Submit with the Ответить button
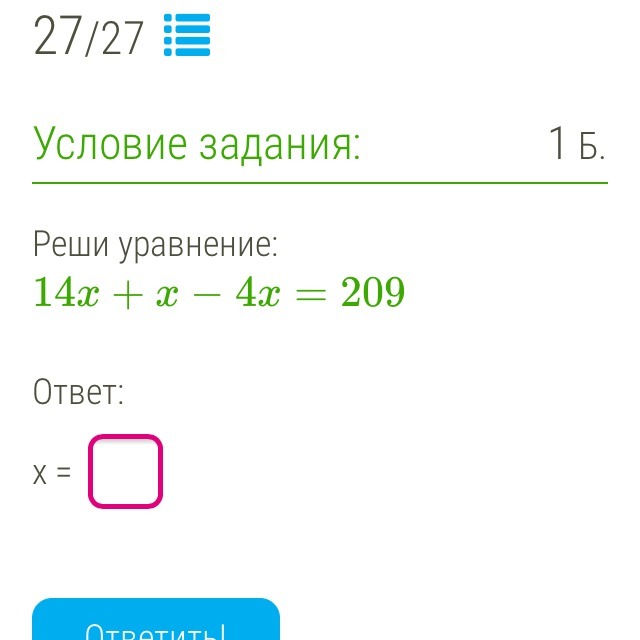The image size is (640, 640). tap(156, 624)
